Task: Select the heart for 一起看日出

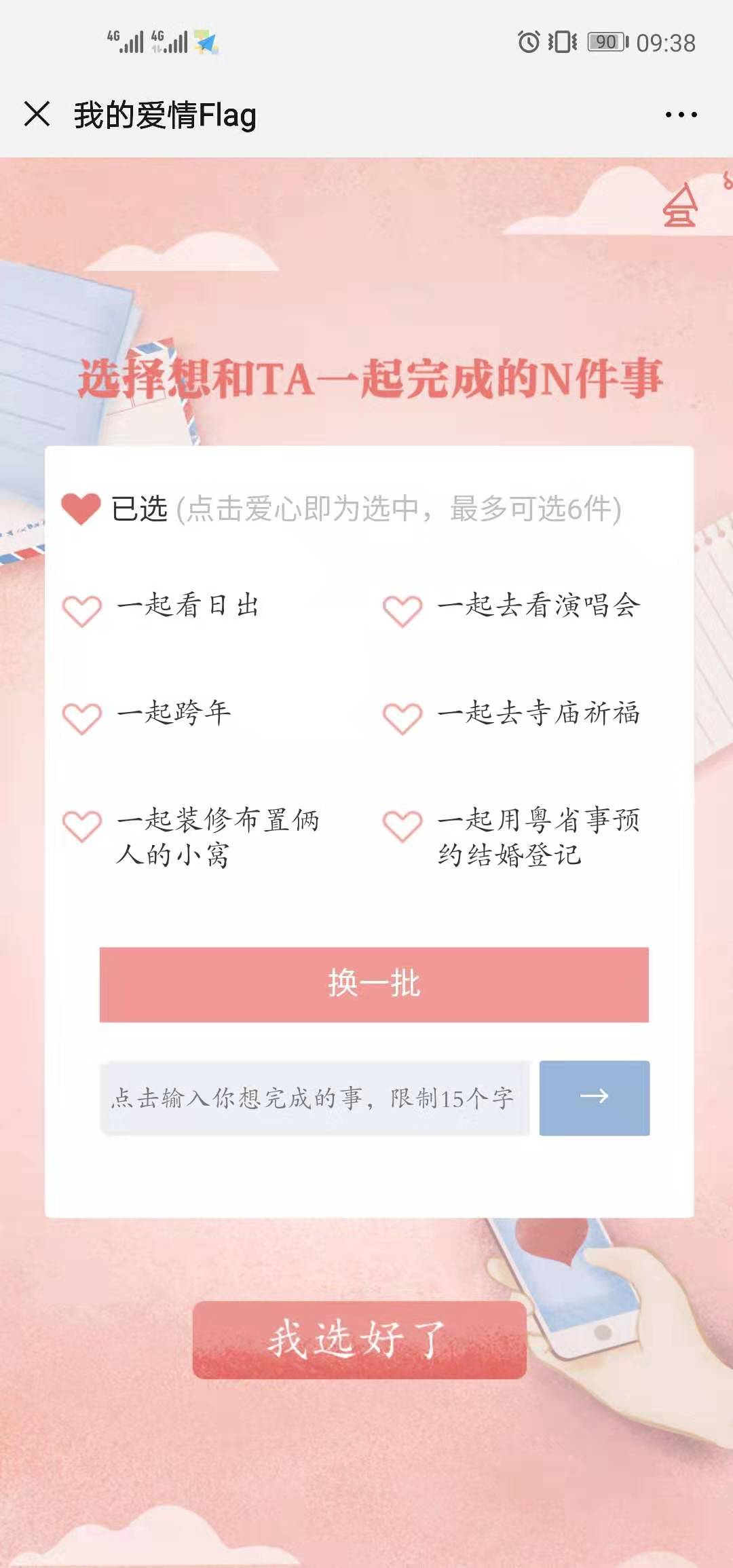Action: pyautogui.click(x=82, y=610)
